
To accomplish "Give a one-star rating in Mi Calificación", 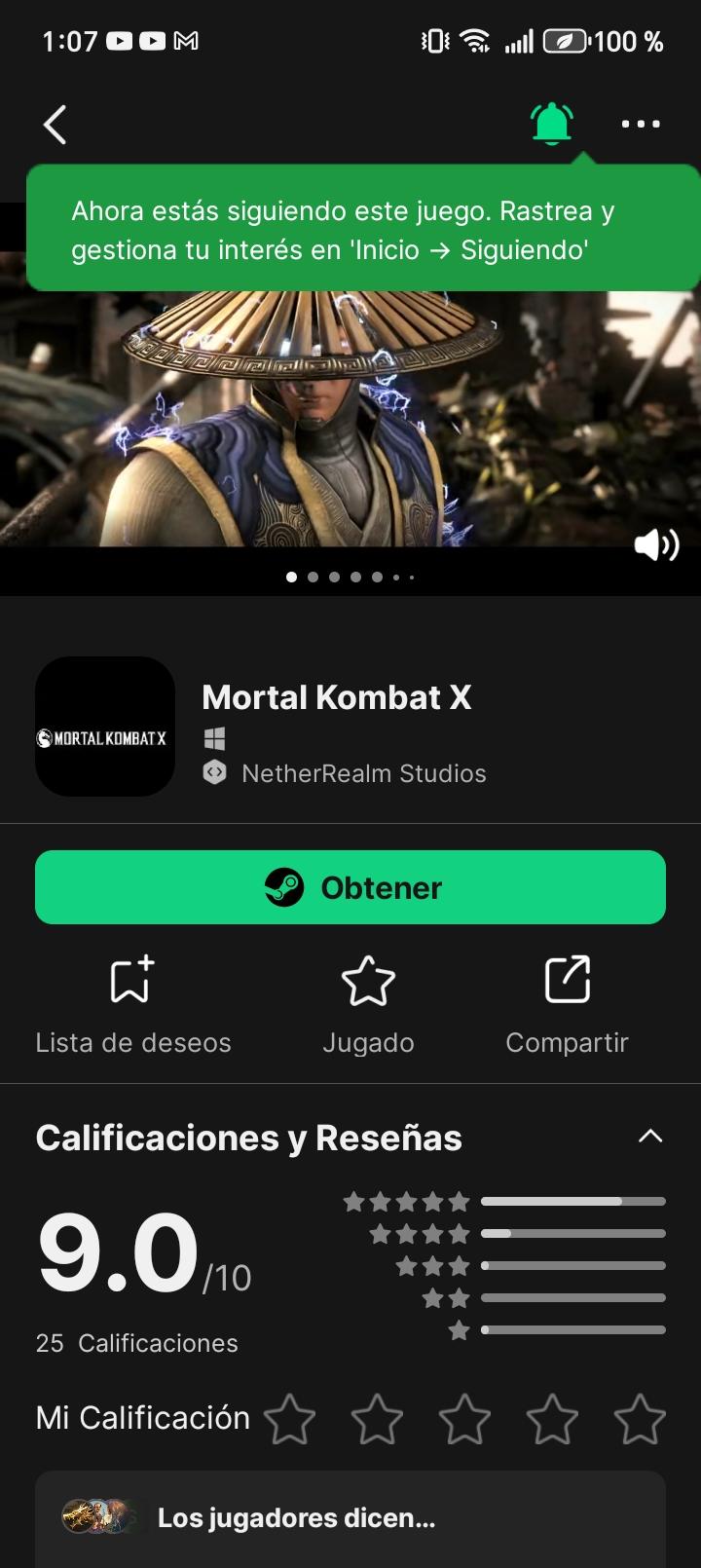I will [x=289, y=1419].
